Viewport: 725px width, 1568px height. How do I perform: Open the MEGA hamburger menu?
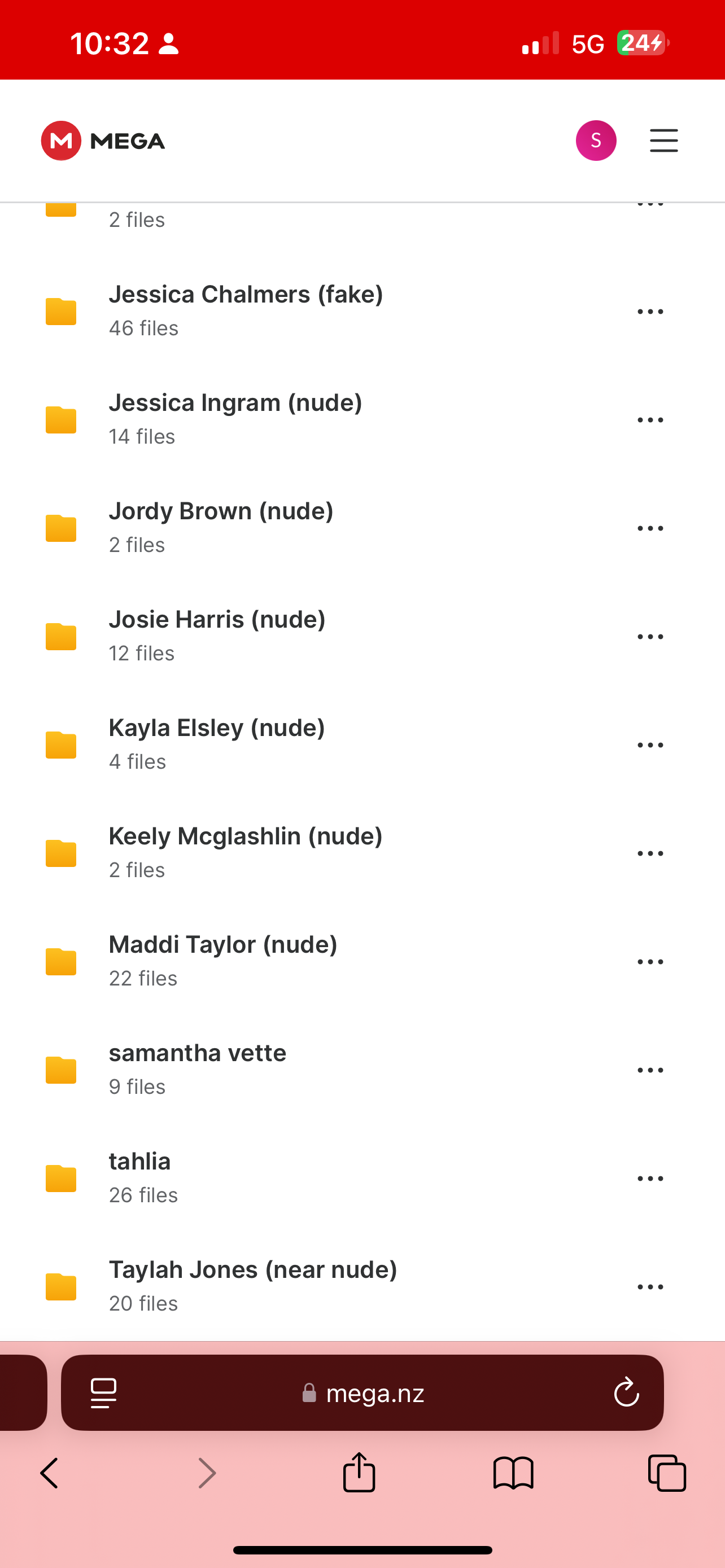coord(663,141)
